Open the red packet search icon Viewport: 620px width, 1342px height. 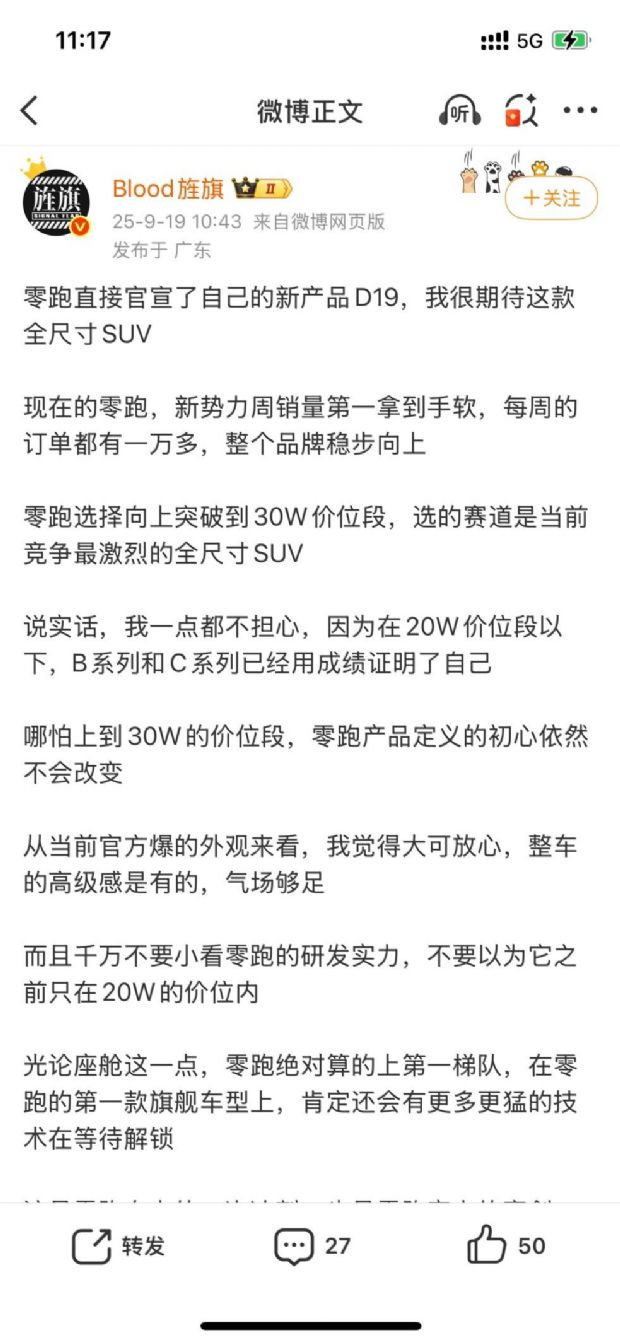coord(521,111)
